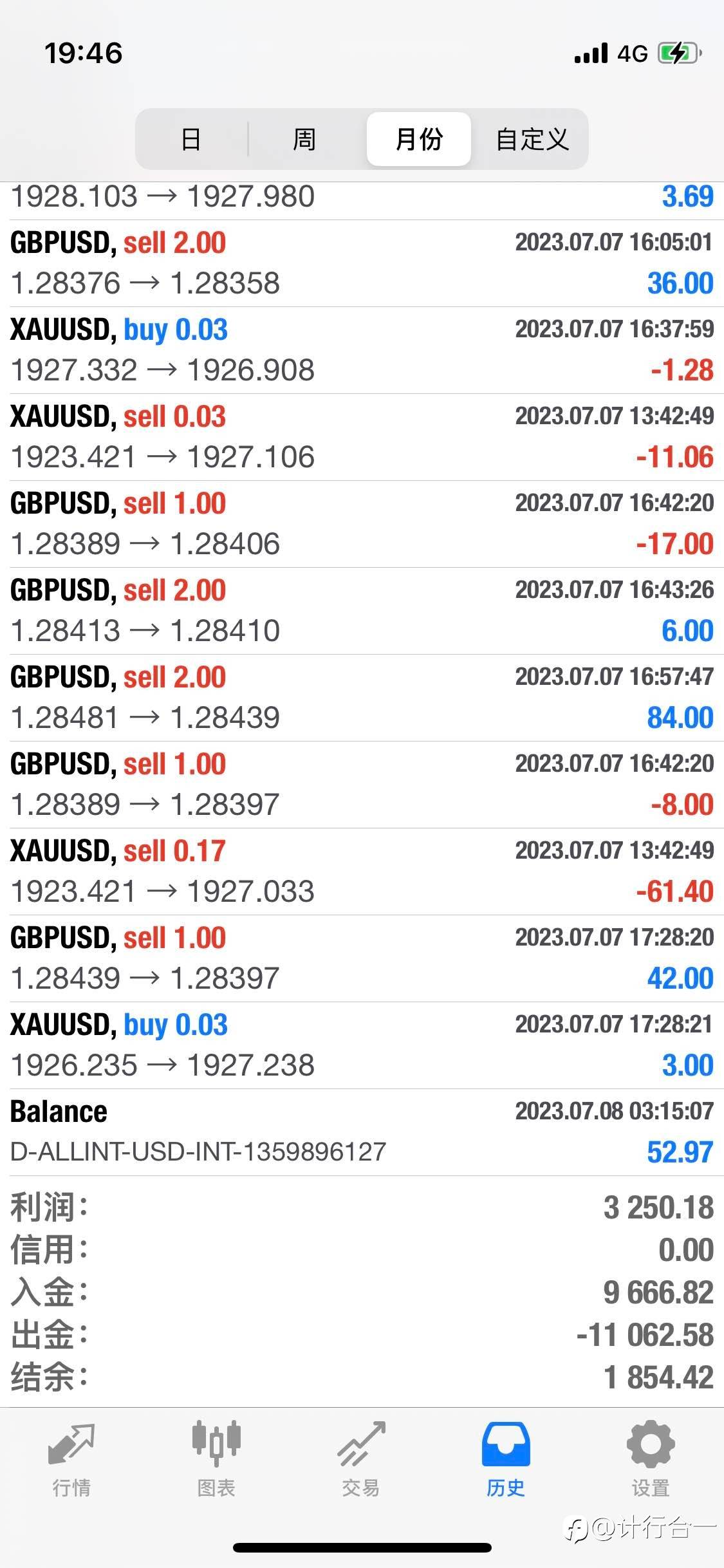Open the XAUUSD sell 0.17 trade details
This screenshot has width=724, height=1568.
pos(362,872)
